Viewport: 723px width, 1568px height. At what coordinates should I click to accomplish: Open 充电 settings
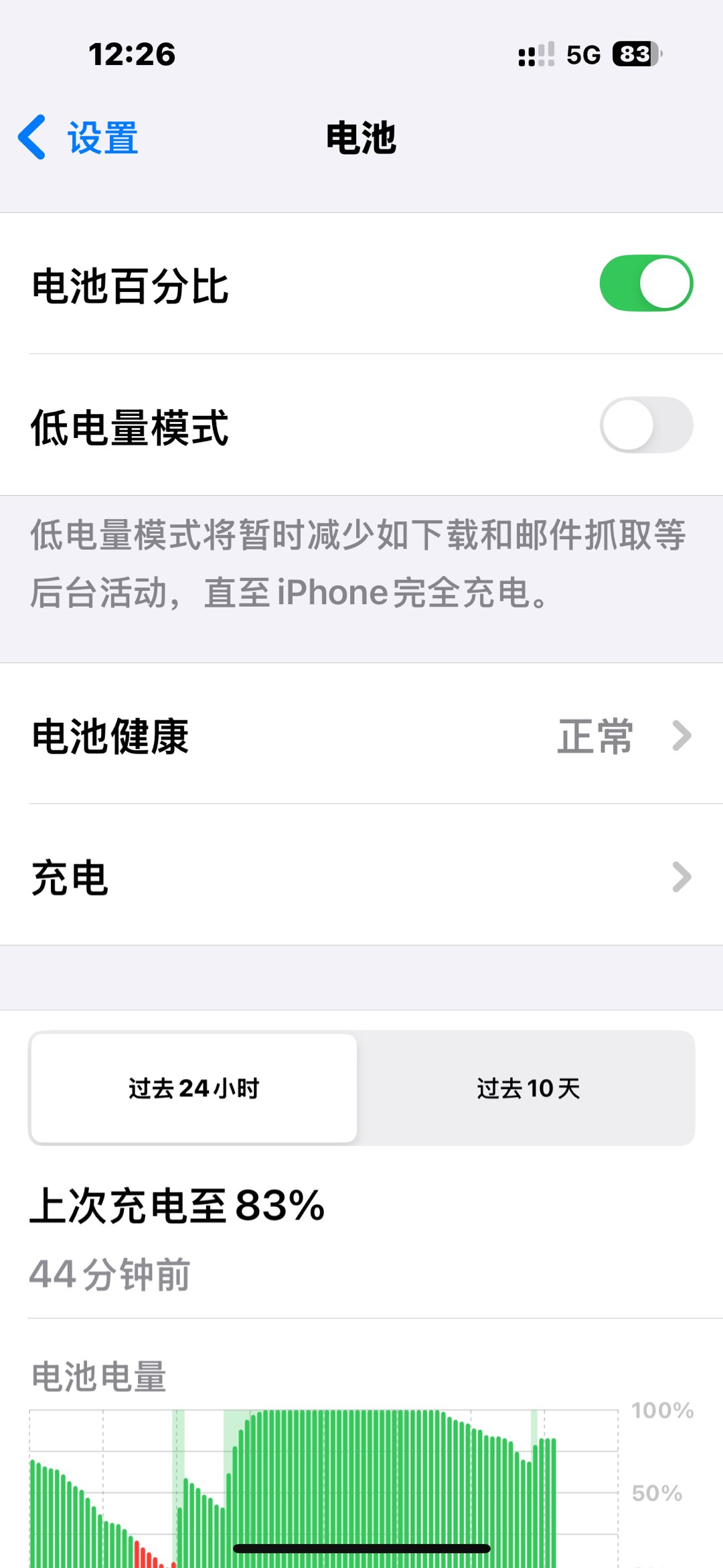coord(361,877)
